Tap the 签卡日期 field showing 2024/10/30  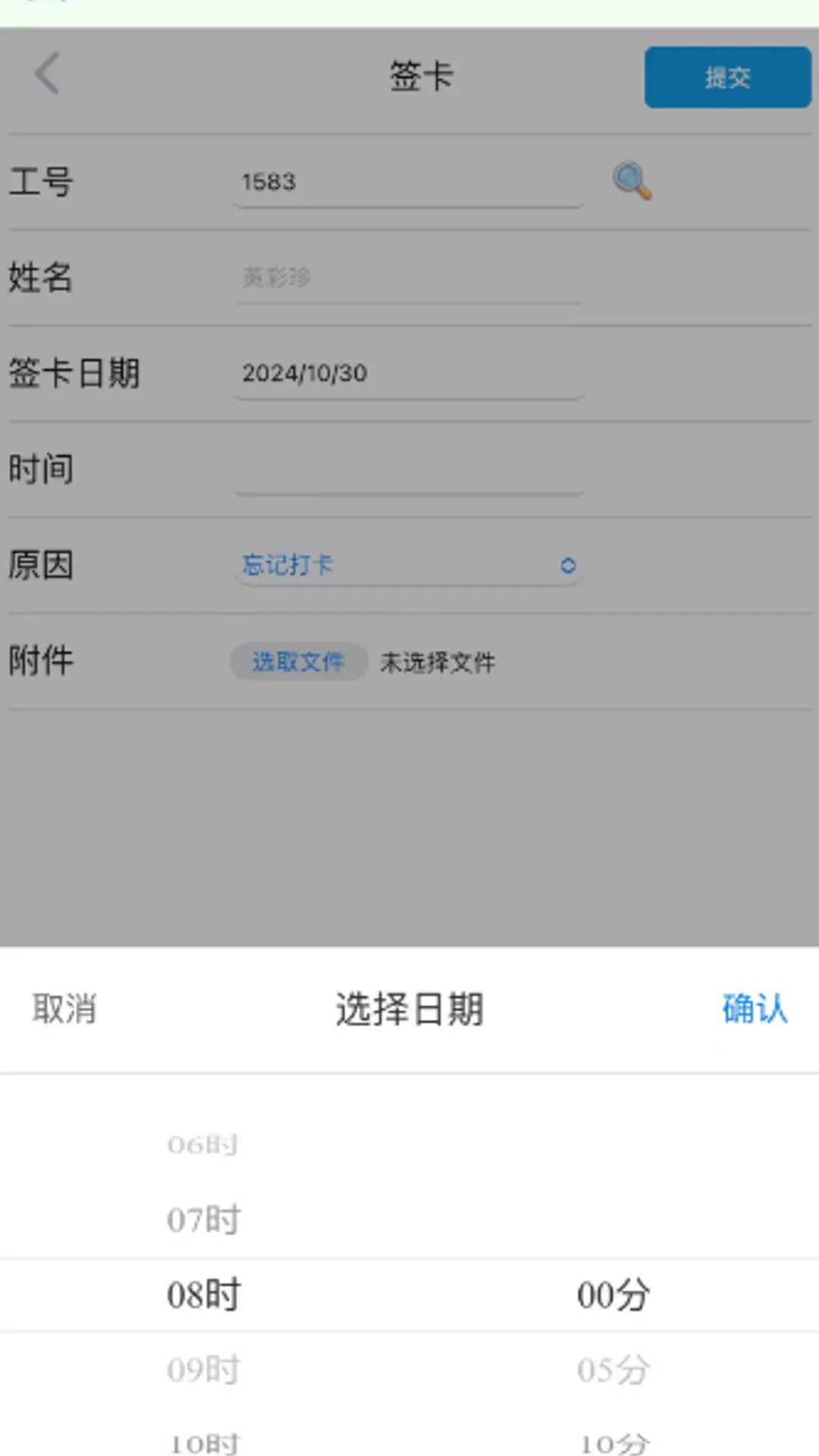407,374
